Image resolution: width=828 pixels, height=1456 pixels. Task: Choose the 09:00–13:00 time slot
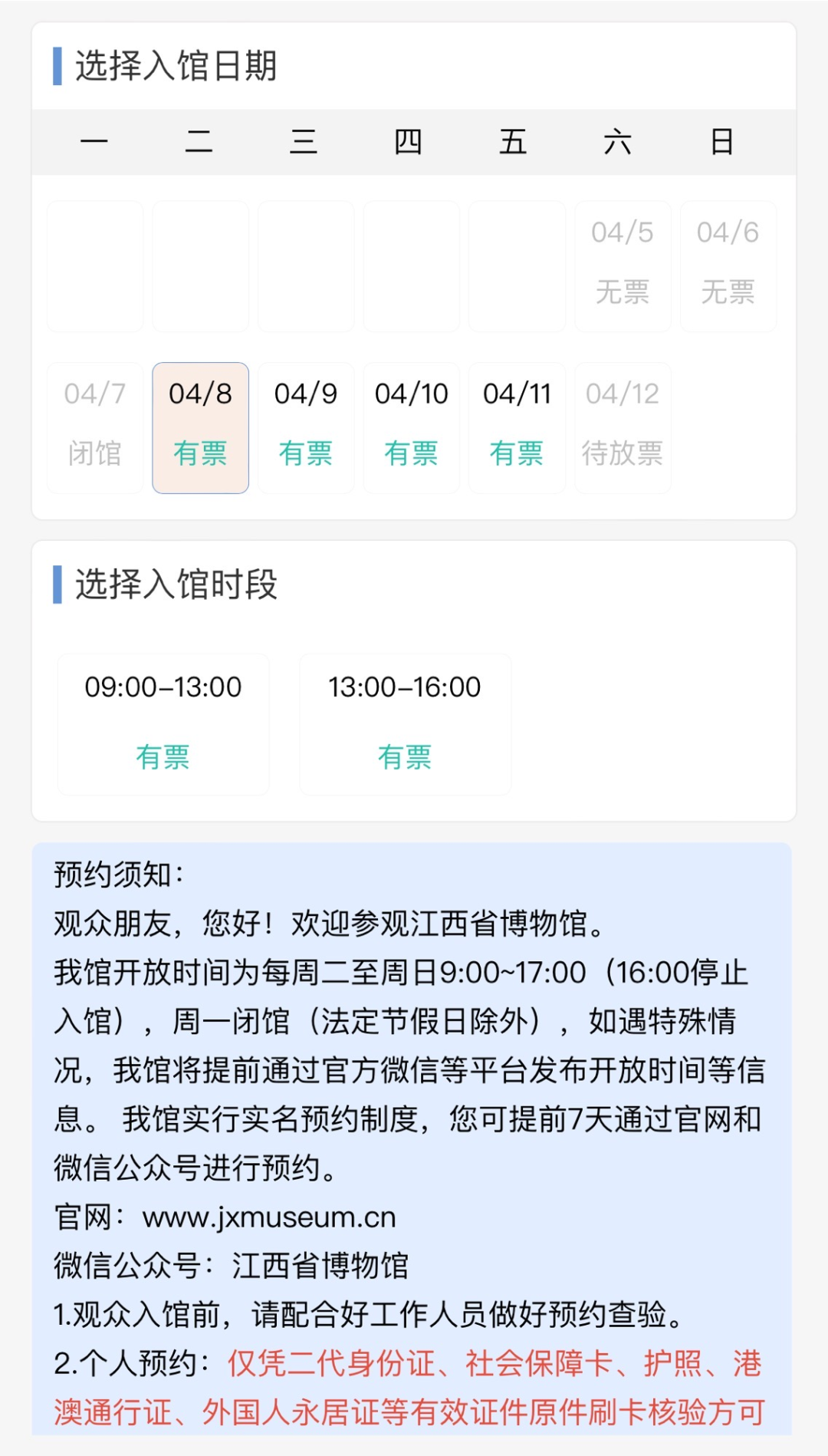click(x=163, y=724)
